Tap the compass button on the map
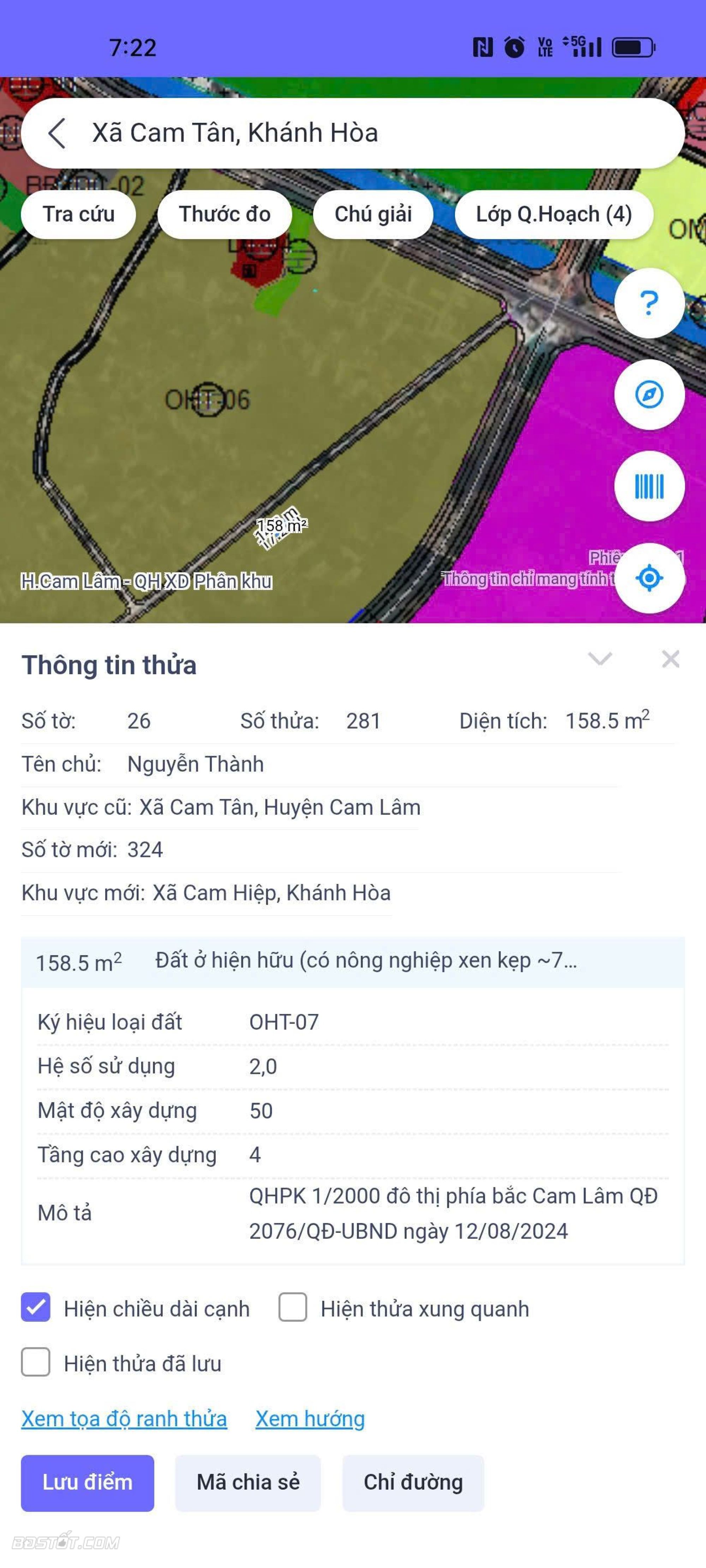 coord(649,394)
